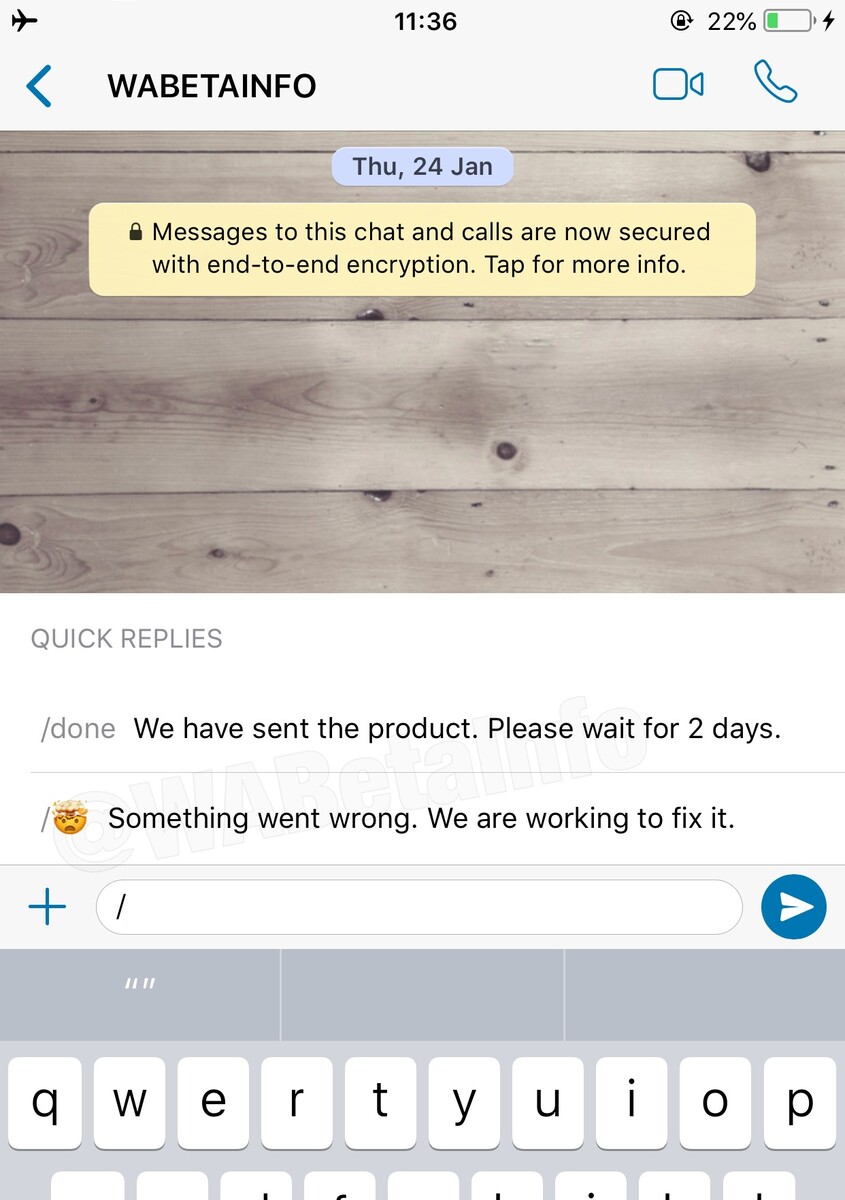845x1200 pixels.
Task: Select the /done quick reply
Action: coord(410,728)
